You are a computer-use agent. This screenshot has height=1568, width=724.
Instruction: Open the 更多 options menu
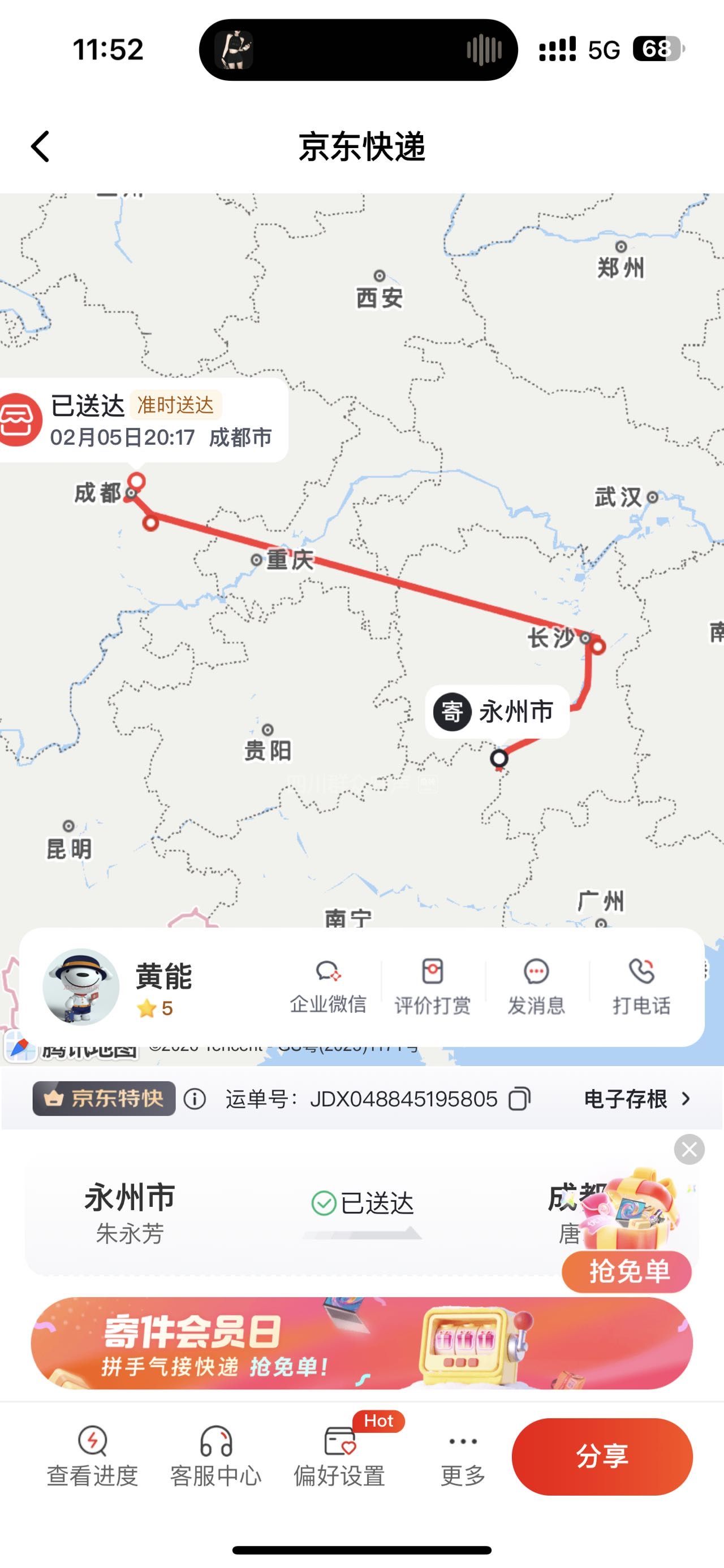[x=463, y=1456]
